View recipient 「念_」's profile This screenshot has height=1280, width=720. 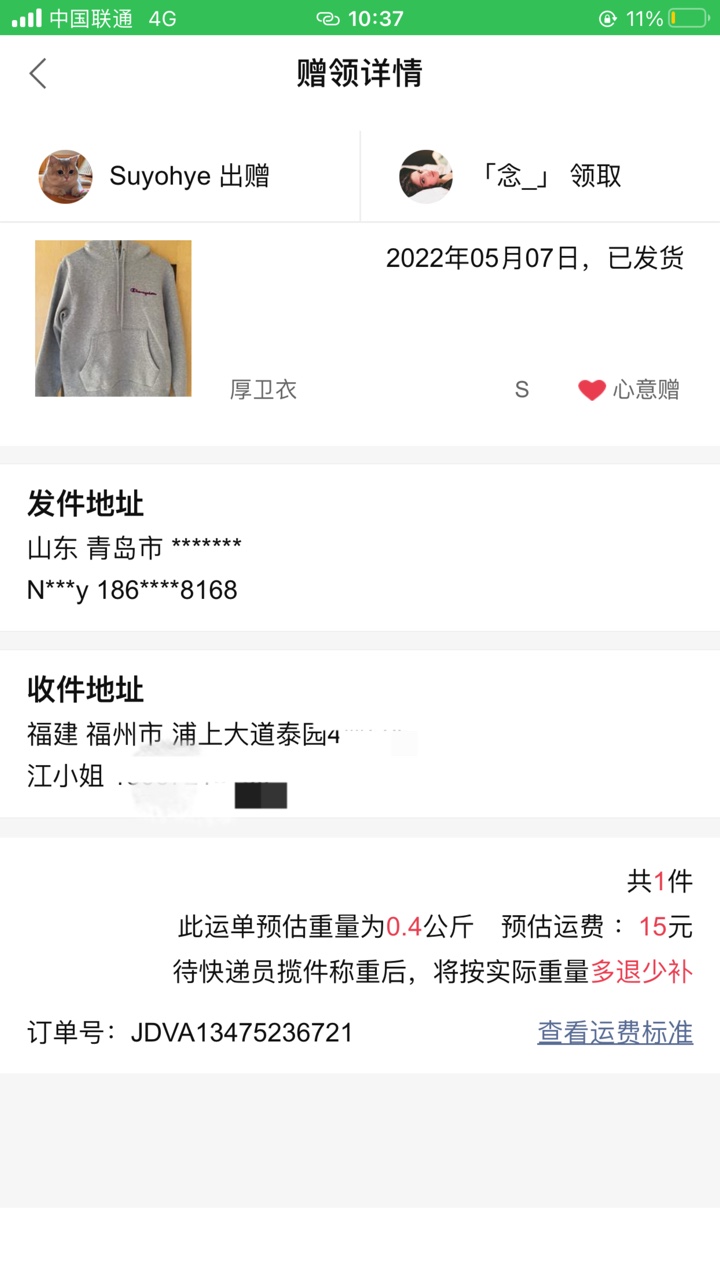tap(427, 177)
